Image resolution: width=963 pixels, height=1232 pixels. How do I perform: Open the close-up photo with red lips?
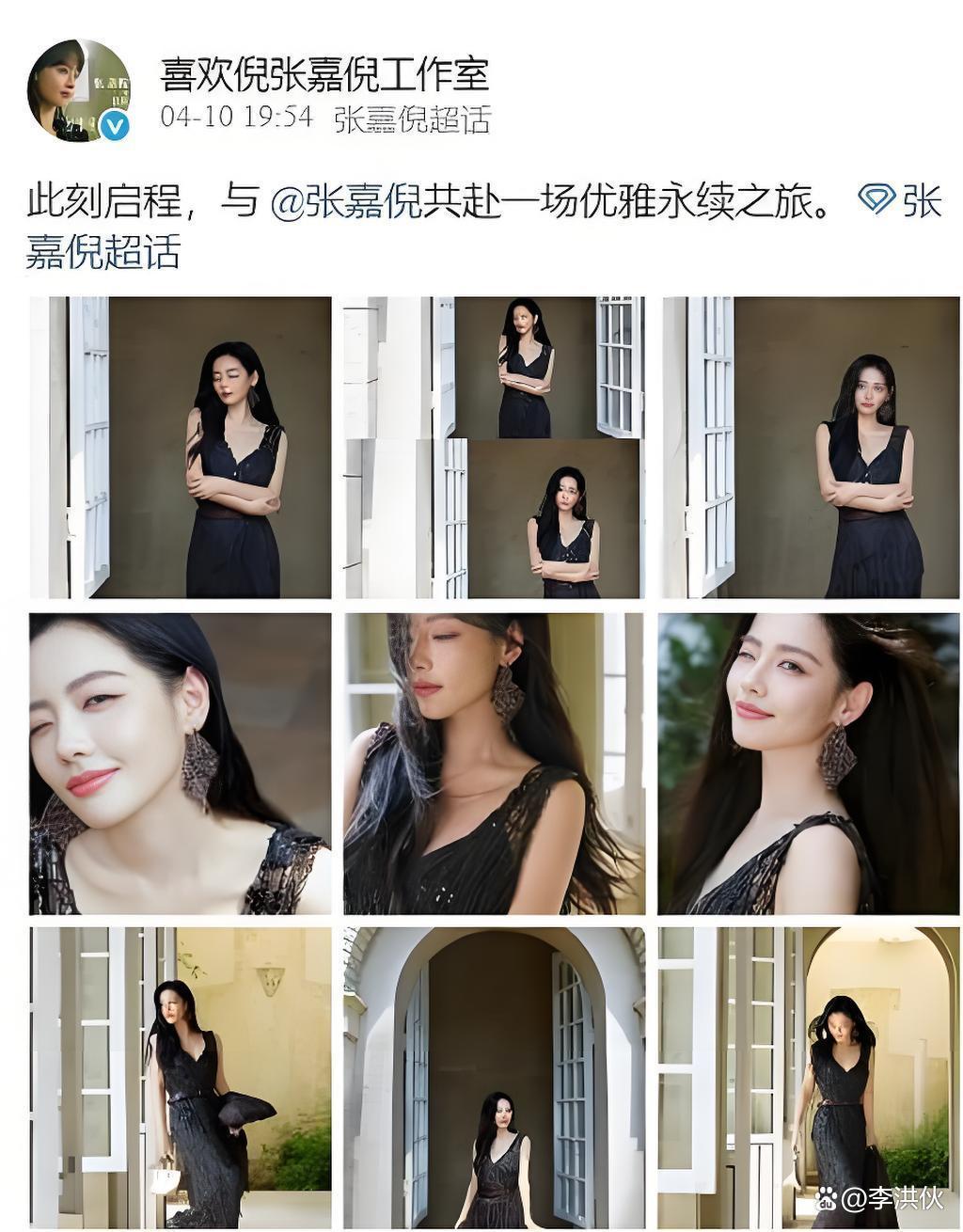tap(181, 764)
